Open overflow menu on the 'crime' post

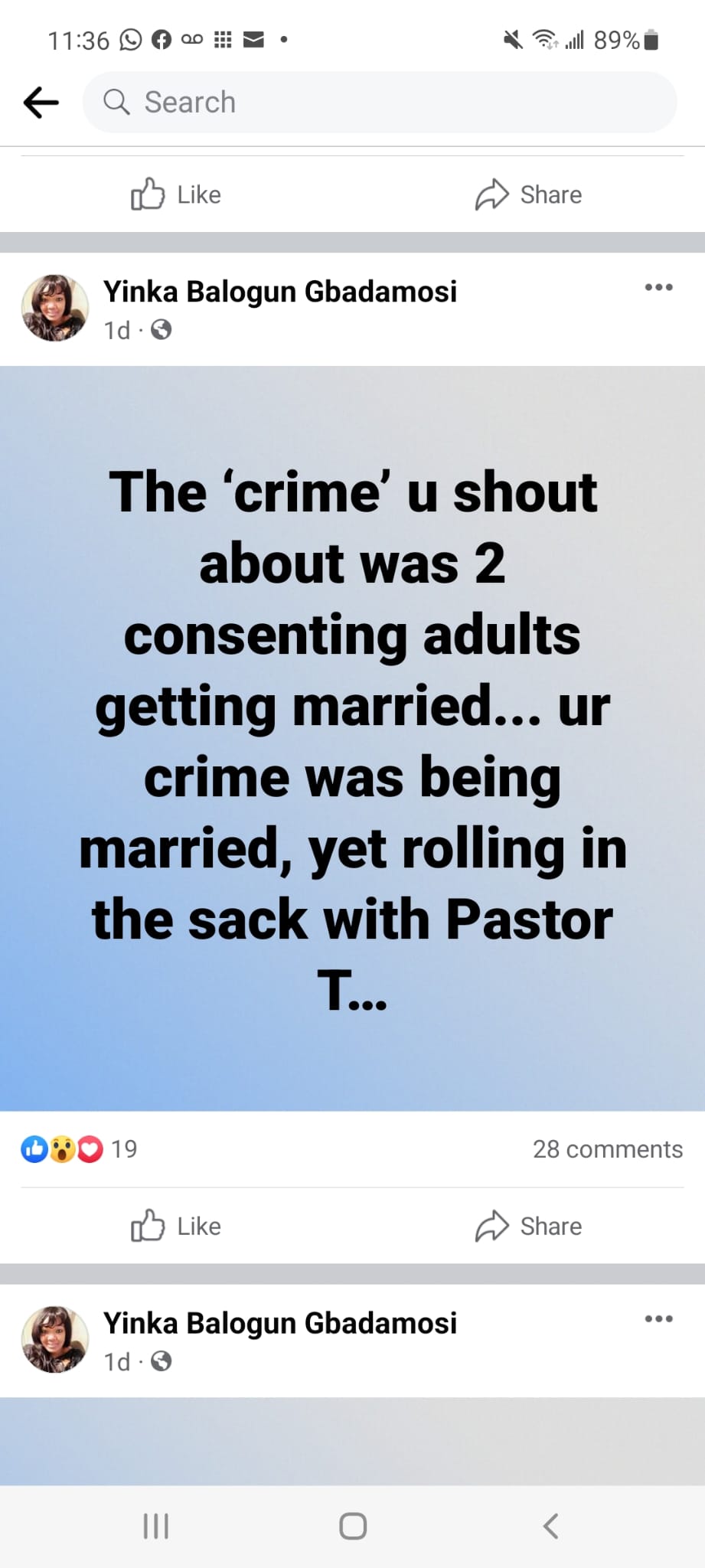click(x=658, y=288)
